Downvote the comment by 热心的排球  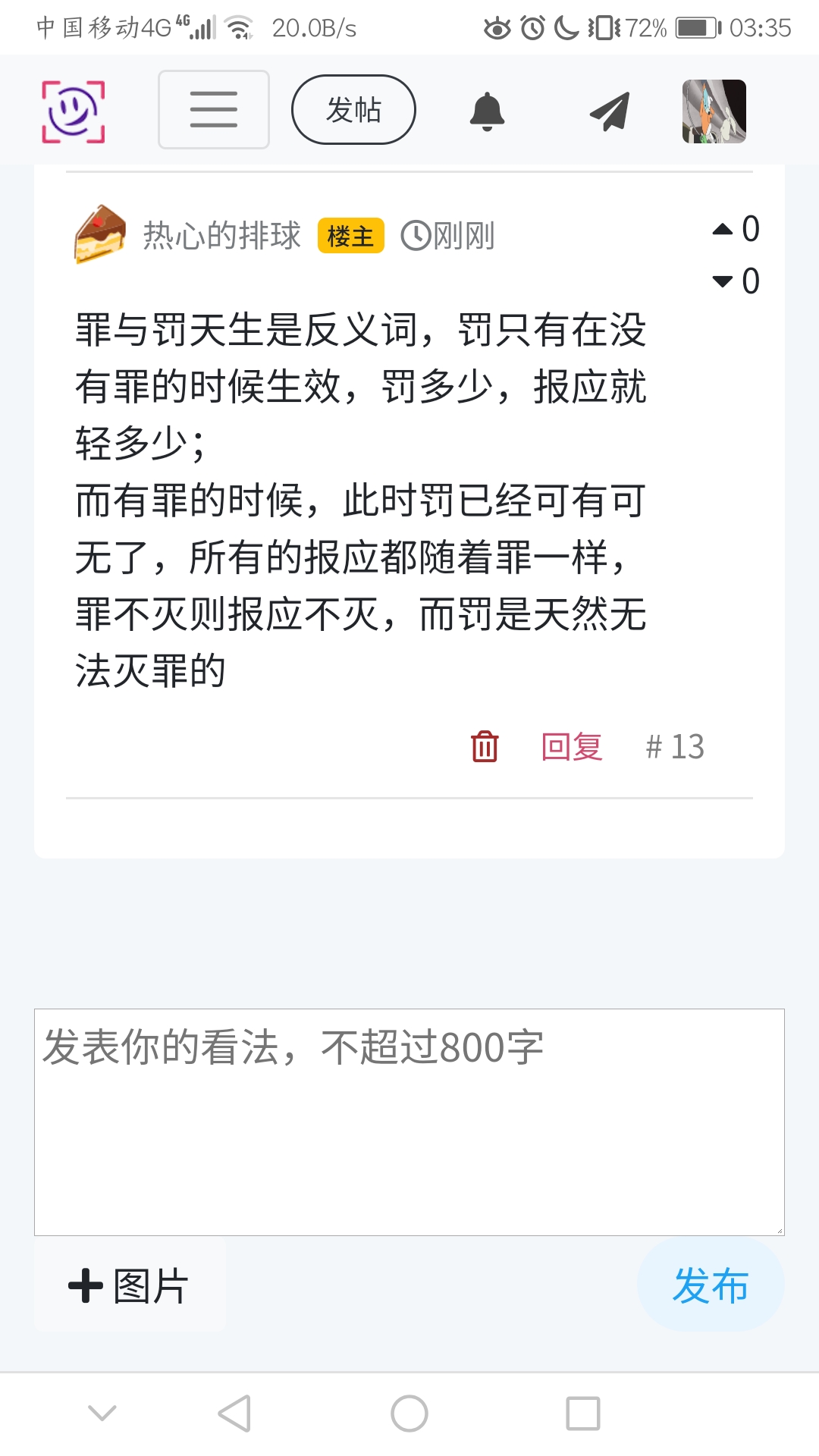pyautogui.click(x=723, y=281)
